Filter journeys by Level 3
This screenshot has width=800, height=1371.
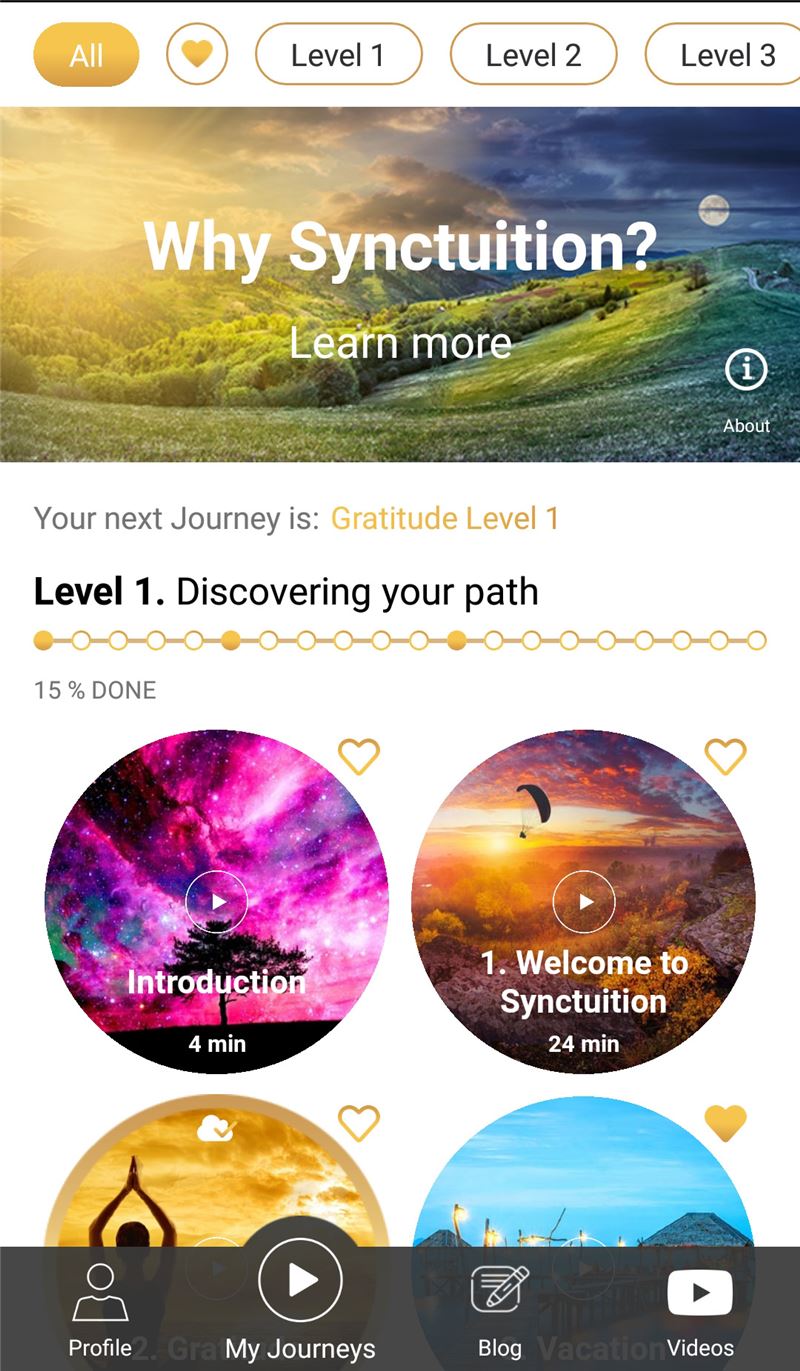tap(724, 55)
